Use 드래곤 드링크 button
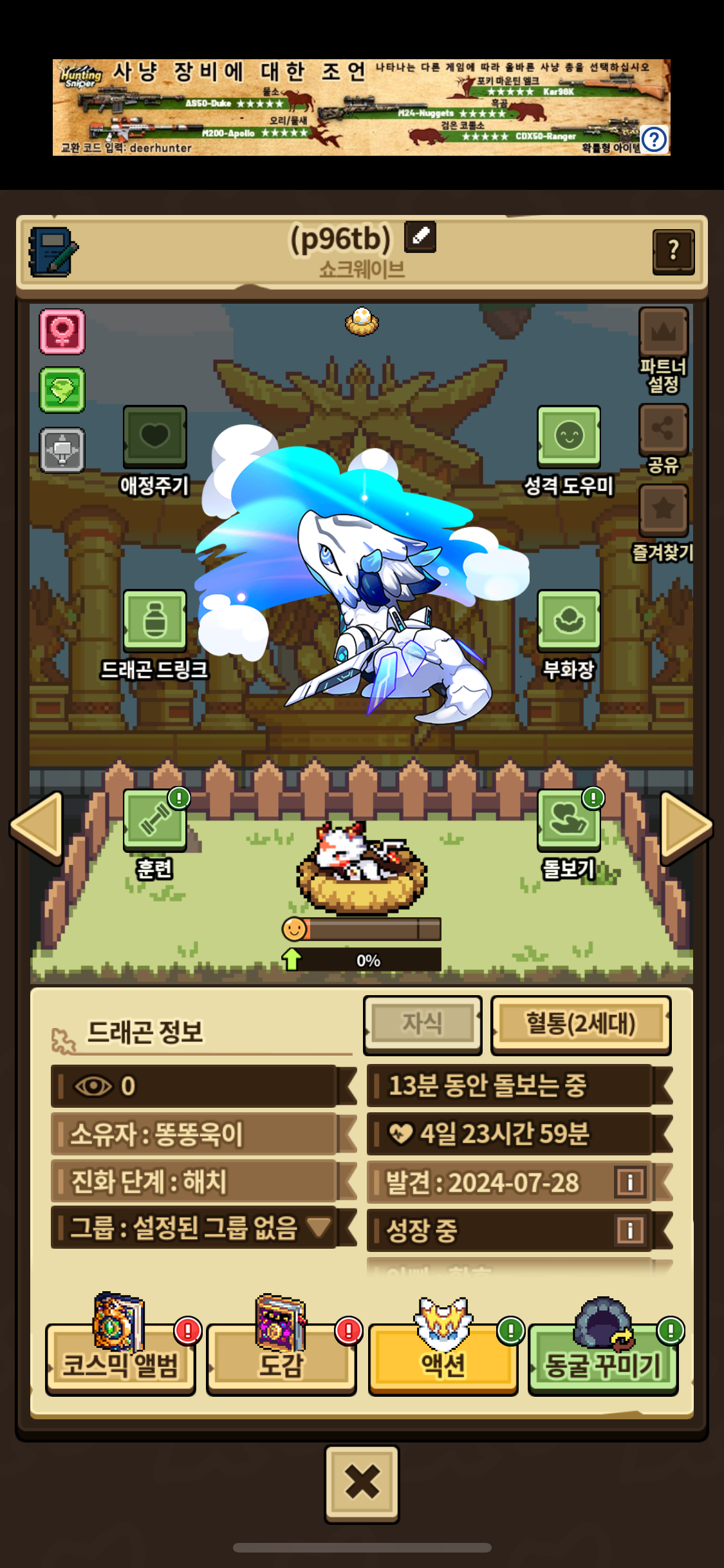724x1568 pixels. coord(154,621)
